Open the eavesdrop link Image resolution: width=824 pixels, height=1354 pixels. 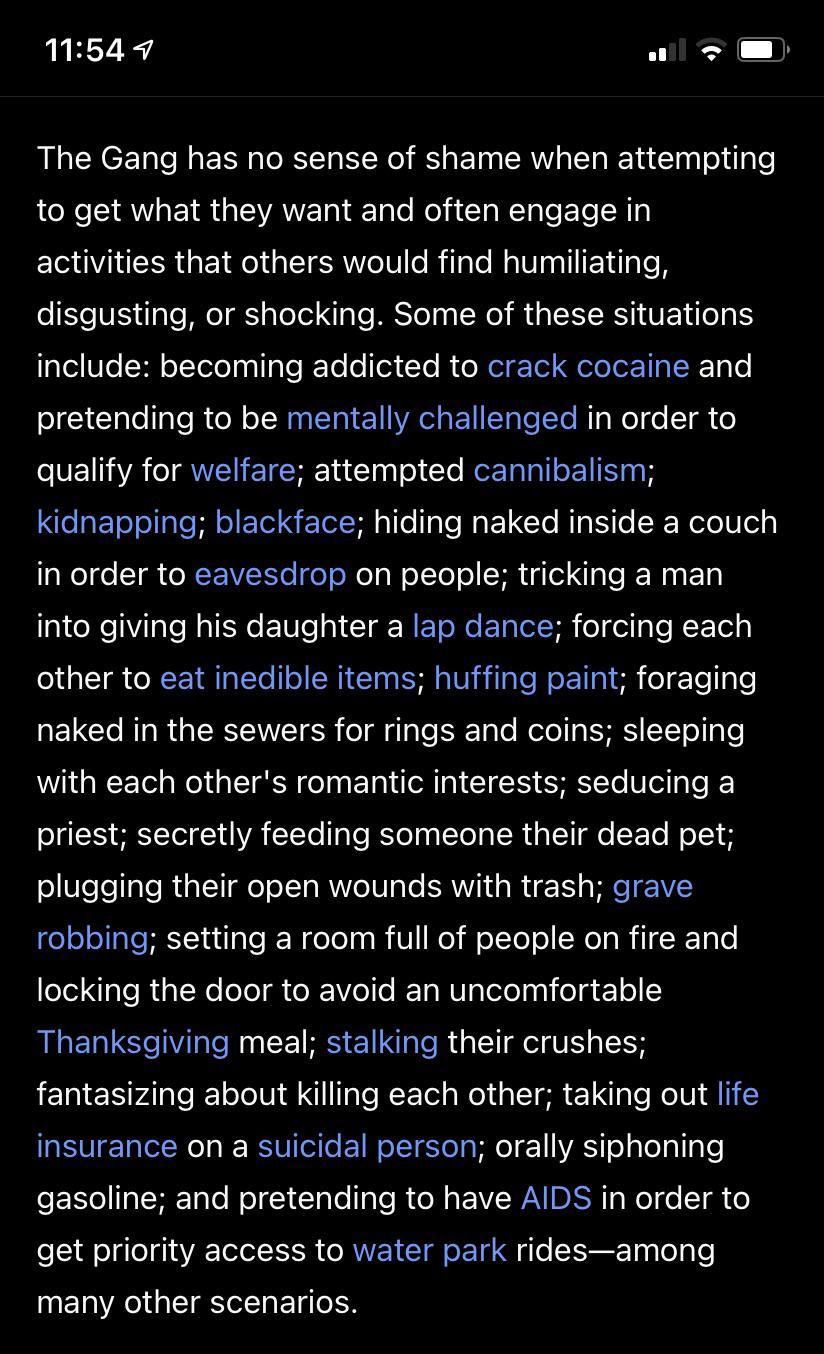(270, 574)
